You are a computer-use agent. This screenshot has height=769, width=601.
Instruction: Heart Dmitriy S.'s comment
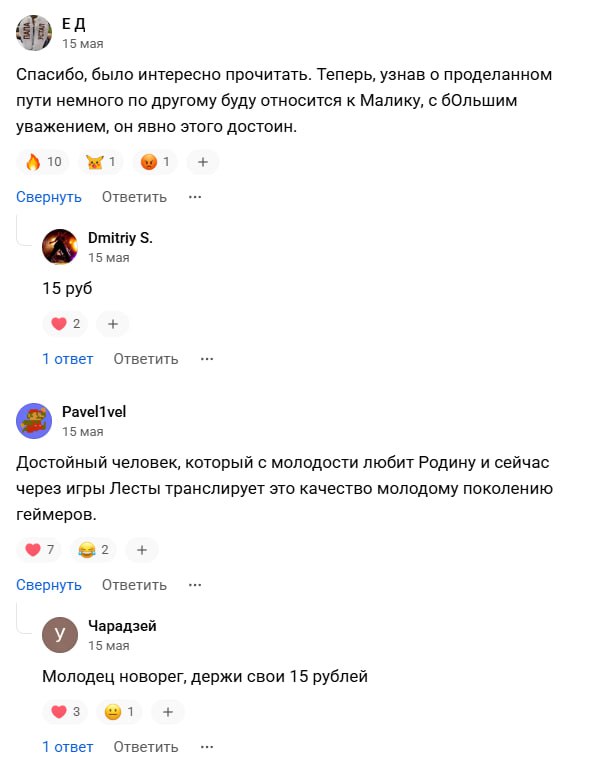click(x=65, y=324)
